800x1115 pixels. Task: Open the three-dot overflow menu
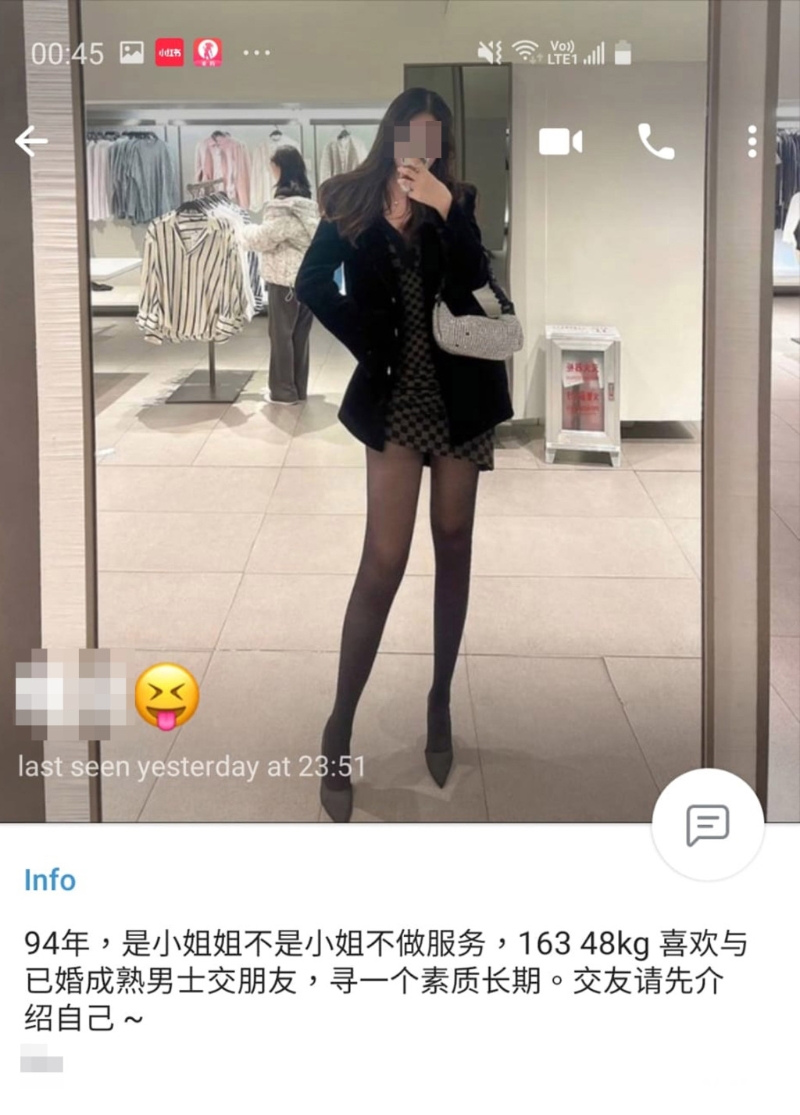[752, 142]
